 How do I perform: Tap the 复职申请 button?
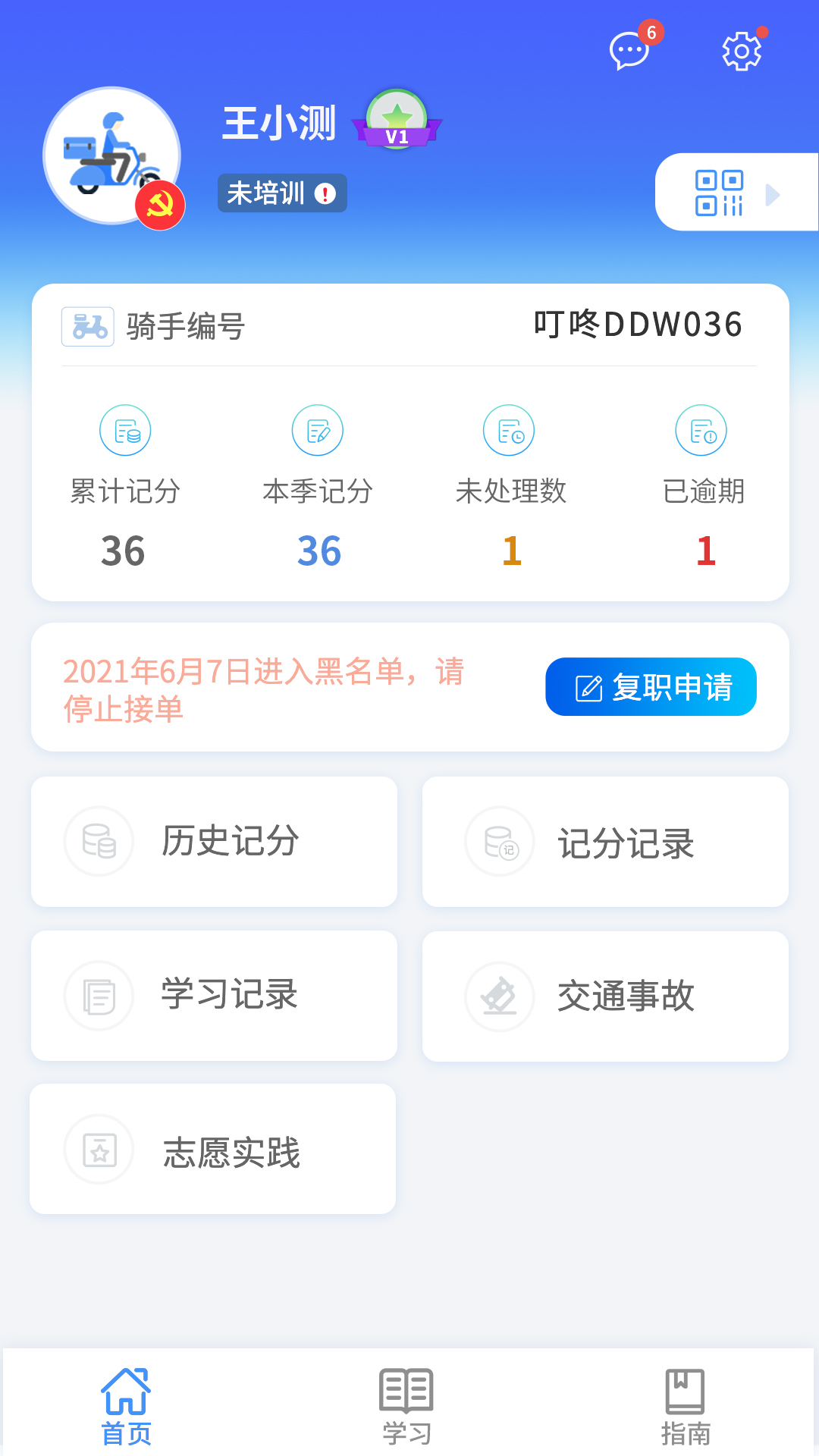(x=651, y=687)
